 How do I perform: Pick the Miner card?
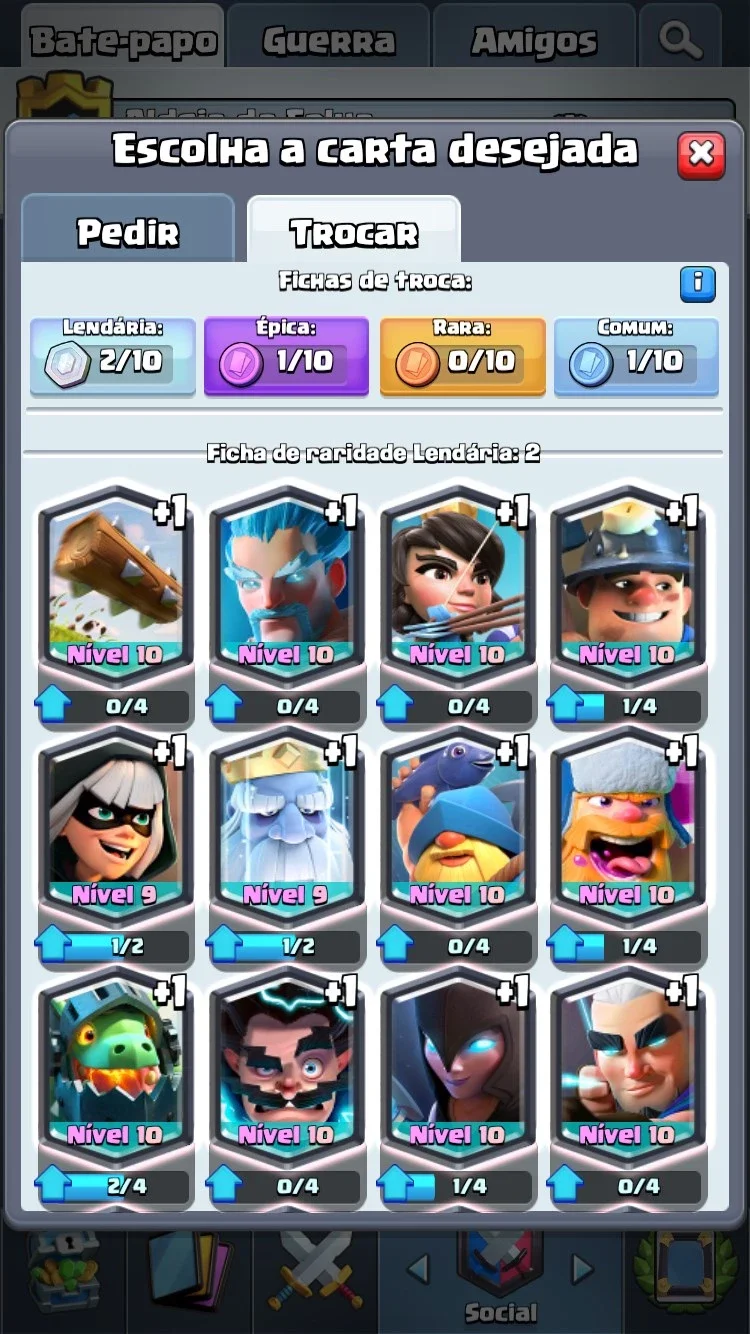pos(627,606)
